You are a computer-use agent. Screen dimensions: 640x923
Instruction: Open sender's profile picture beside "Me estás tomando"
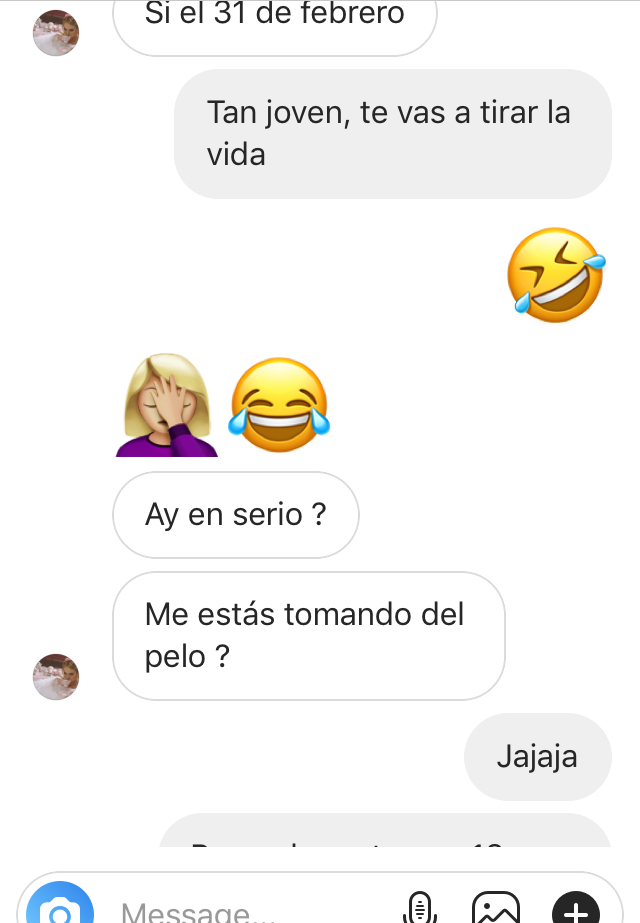tap(56, 677)
